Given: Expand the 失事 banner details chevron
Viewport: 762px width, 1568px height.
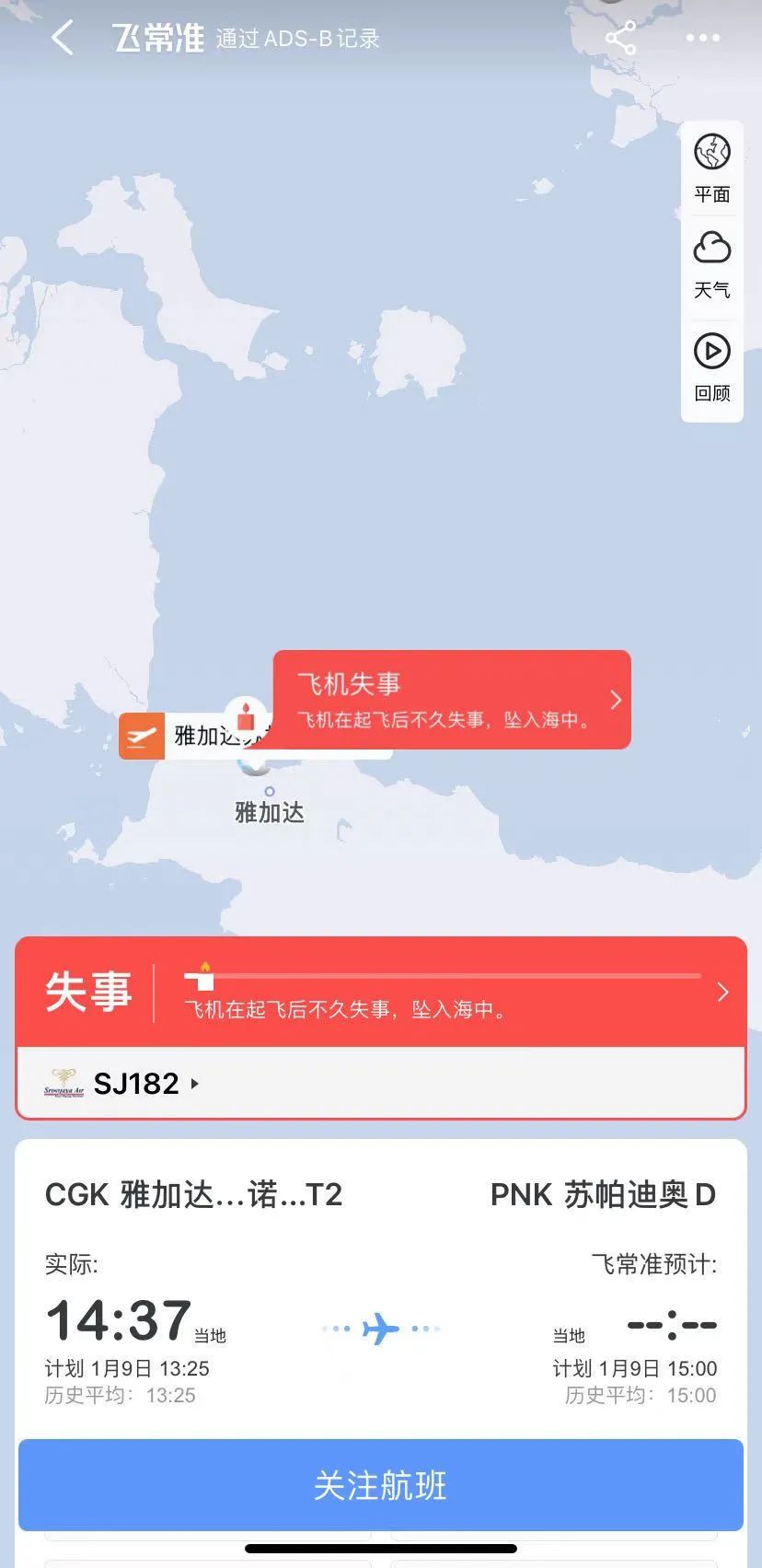Looking at the screenshot, I should (x=723, y=993).
